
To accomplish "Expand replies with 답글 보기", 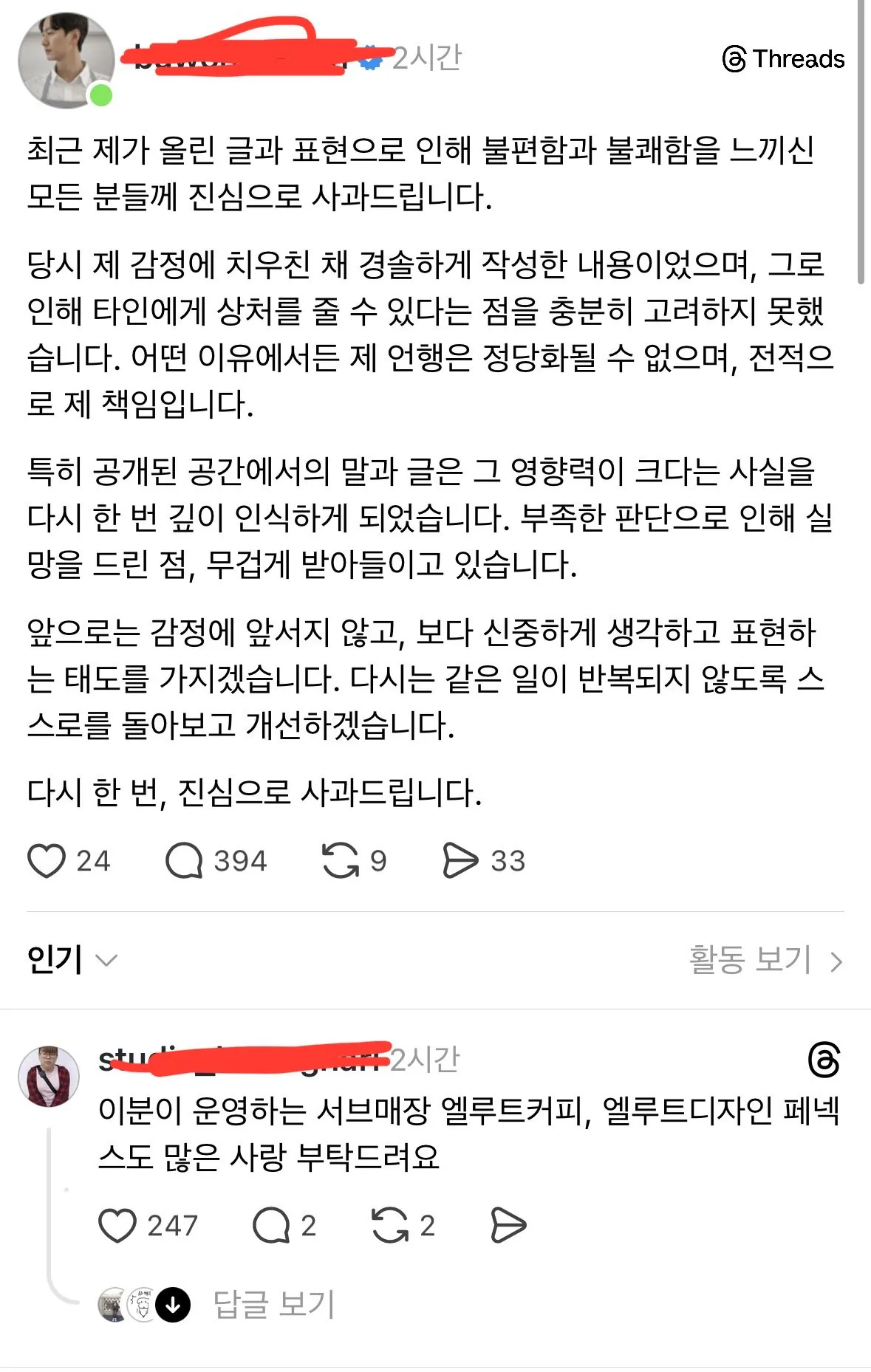I will [x=273, y=1304].
